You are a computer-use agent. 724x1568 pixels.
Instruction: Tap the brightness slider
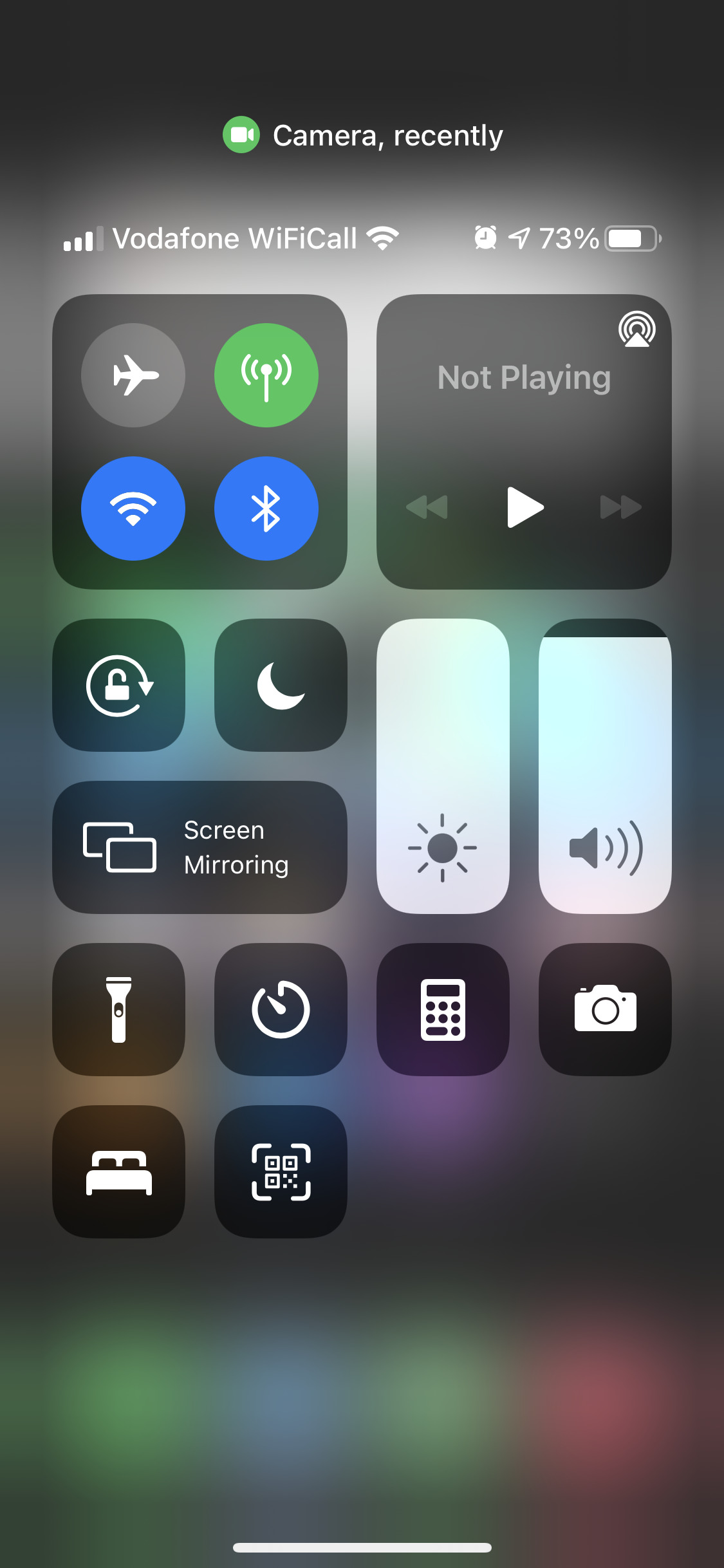(443, 766)
